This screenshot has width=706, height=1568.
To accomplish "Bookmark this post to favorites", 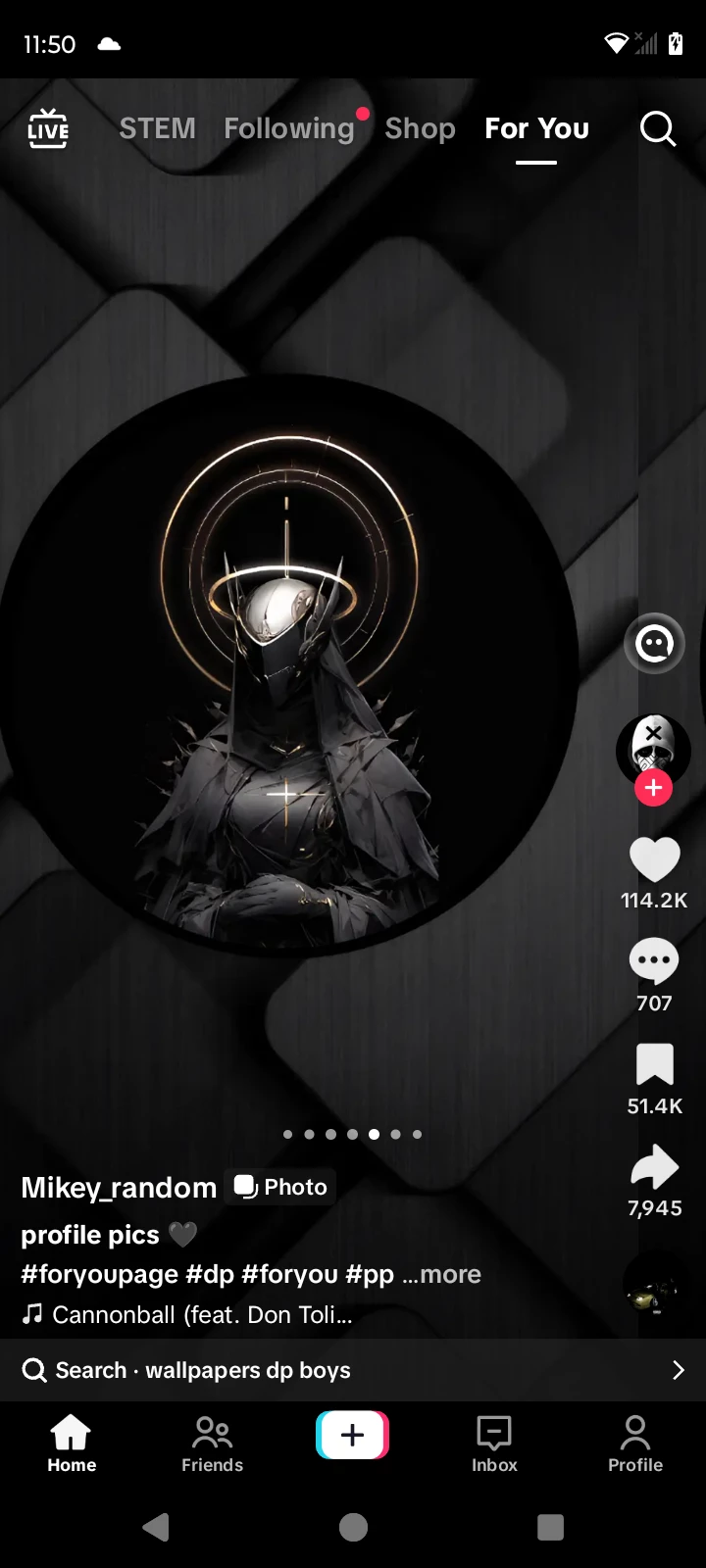I will coord(654,1064).
